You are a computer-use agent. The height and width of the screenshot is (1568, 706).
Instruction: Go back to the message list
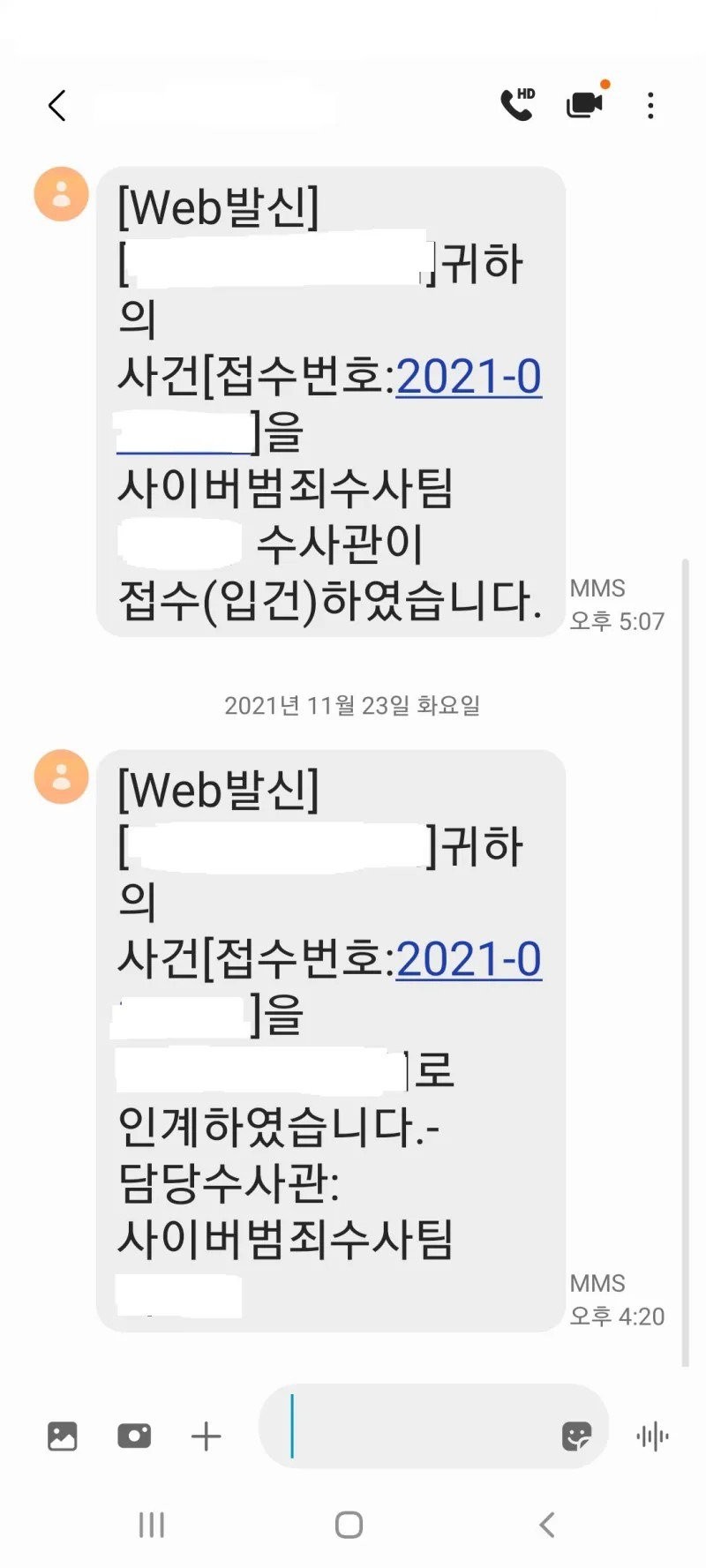coord(57,106)
